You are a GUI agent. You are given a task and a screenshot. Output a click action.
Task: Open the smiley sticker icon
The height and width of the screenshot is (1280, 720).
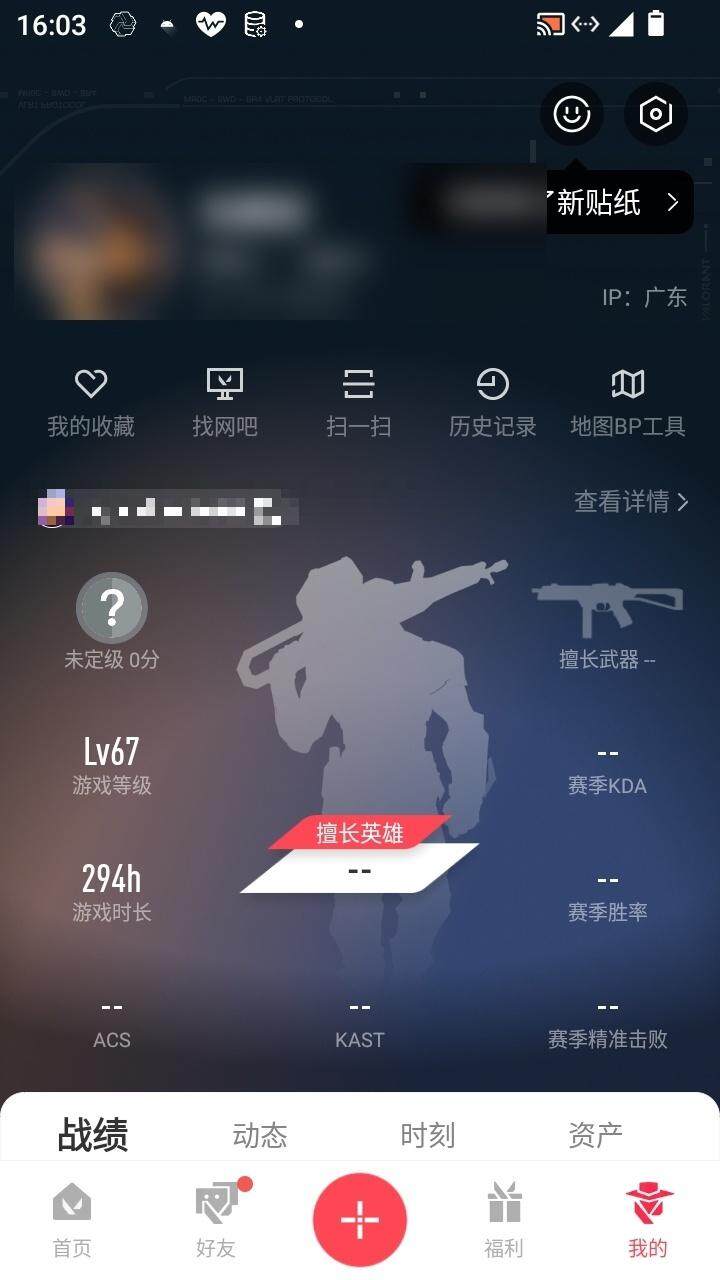(x=572, y=114)
